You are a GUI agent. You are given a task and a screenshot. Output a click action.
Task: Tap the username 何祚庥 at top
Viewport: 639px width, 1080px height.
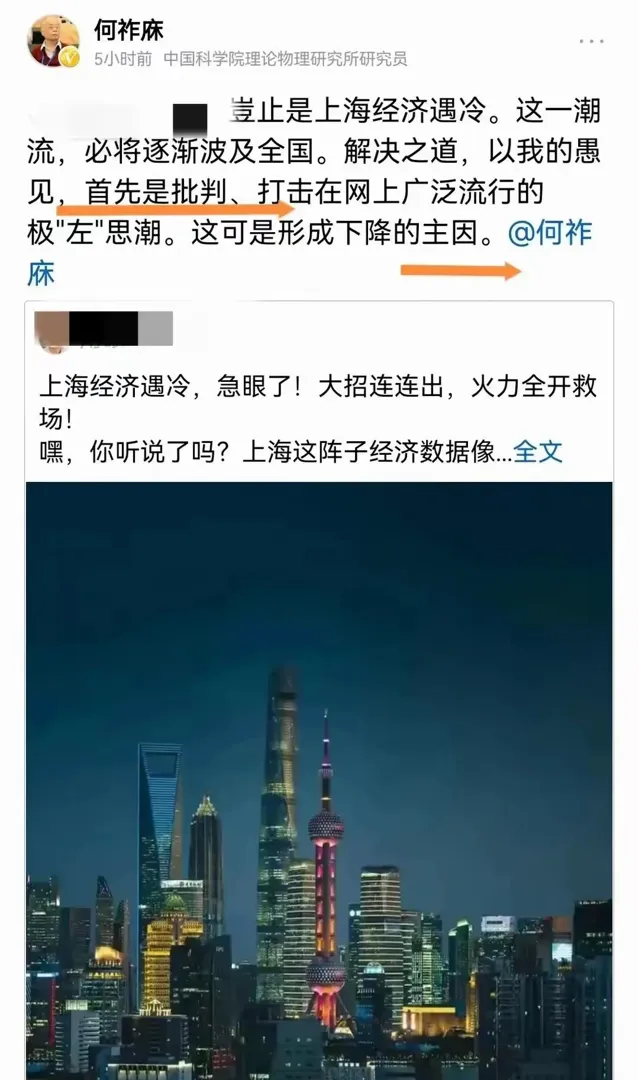pos(129,30)
